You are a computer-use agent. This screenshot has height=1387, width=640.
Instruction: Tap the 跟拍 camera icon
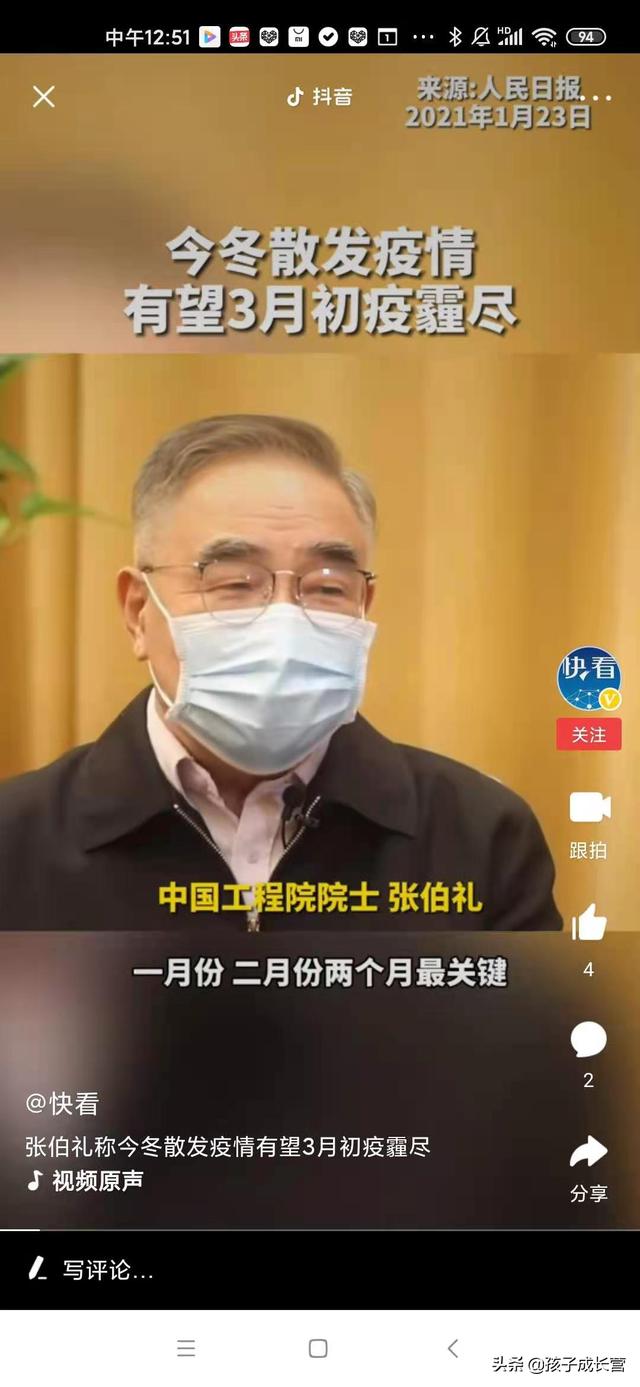pos(589,808)
